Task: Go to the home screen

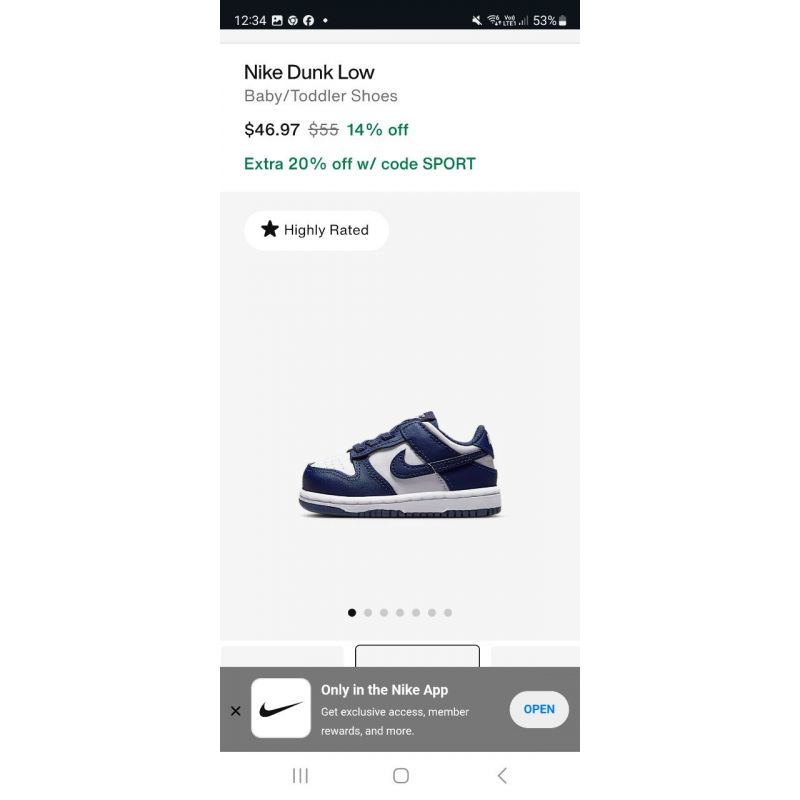Action: click(x=401, y=775)
